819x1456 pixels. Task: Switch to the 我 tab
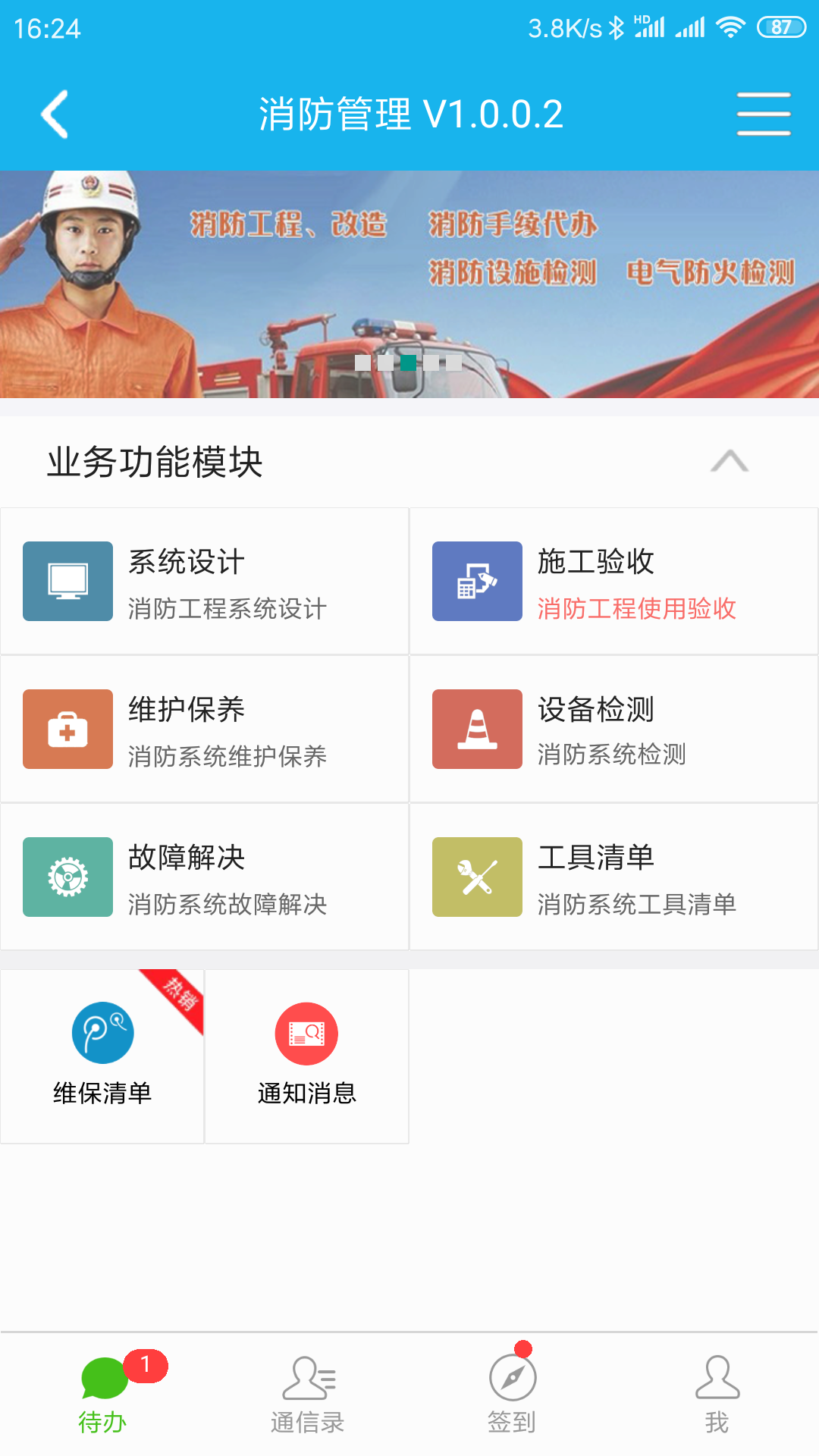[x=717, y=1394]
